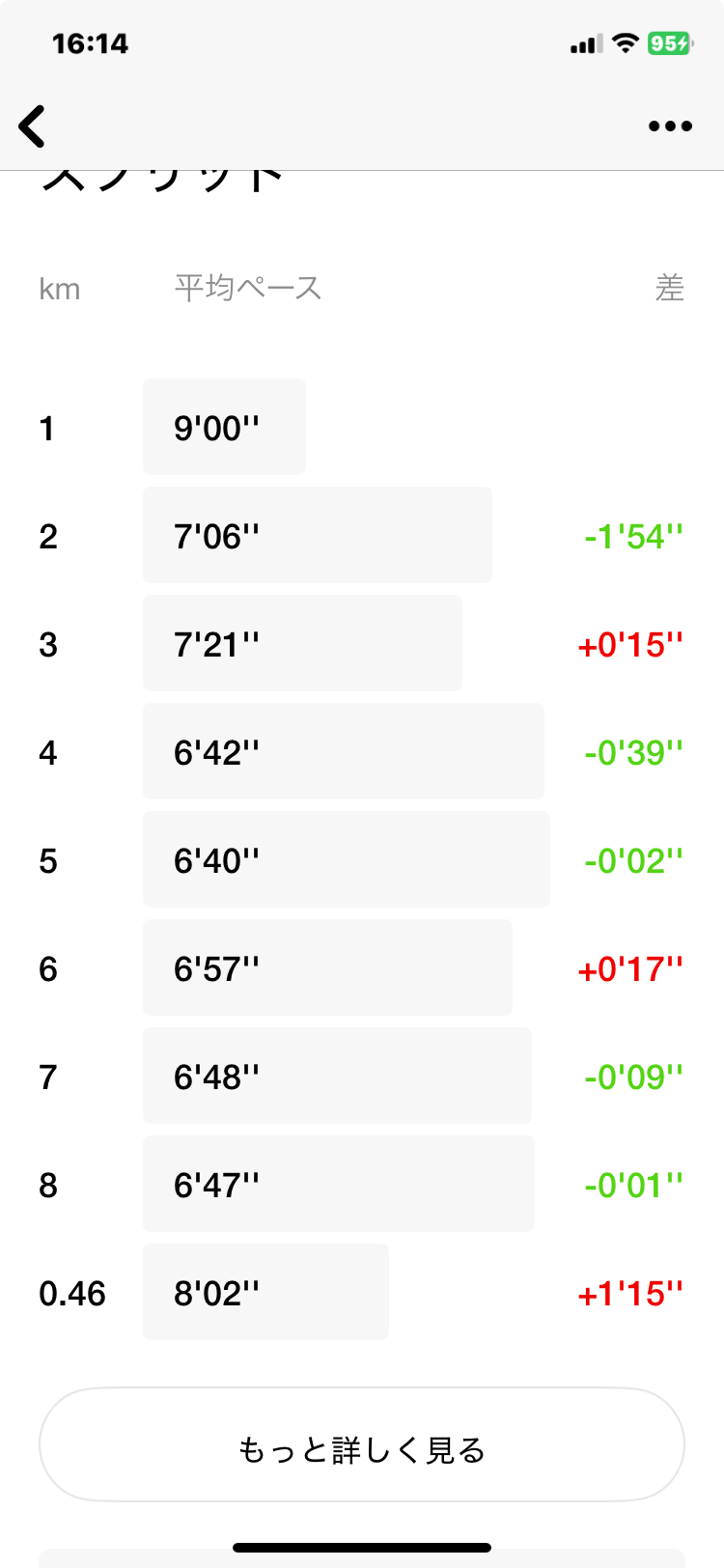Go back using the top-left arrow

pos(32,126)
